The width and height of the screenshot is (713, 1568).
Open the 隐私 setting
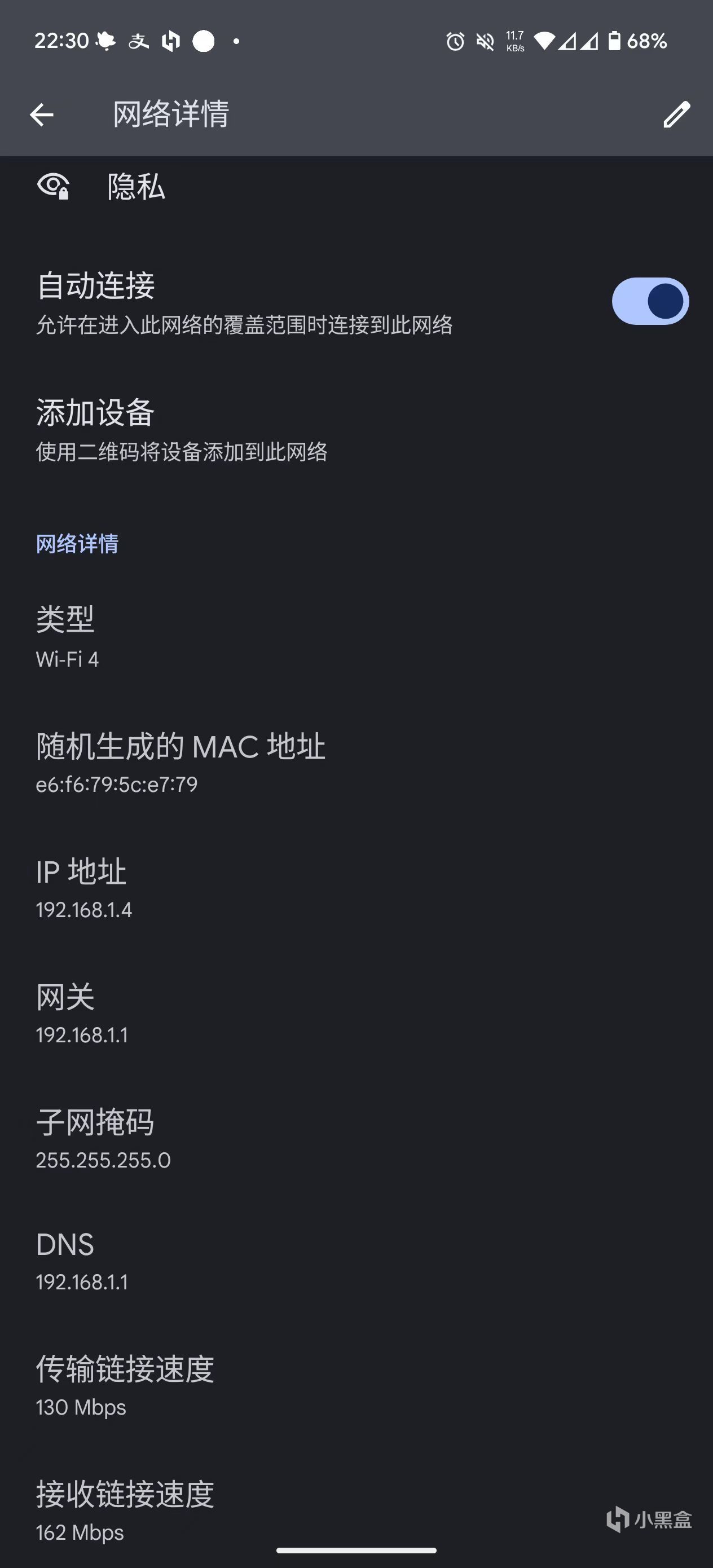(136, 186)
